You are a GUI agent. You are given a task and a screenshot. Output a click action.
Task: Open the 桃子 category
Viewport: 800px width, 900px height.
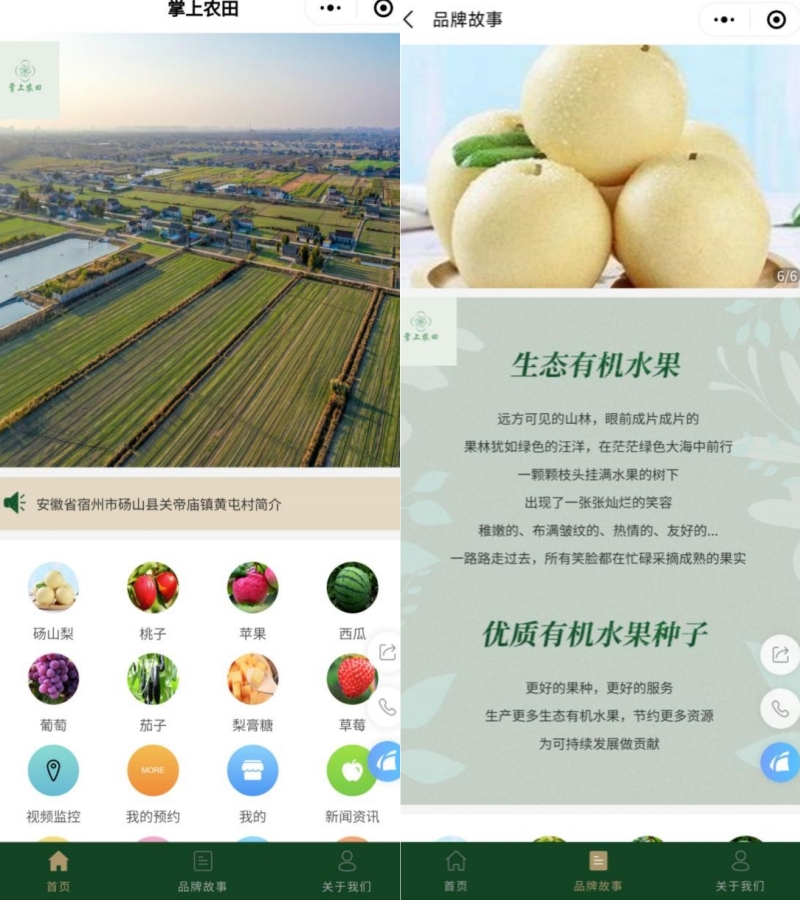153,588
